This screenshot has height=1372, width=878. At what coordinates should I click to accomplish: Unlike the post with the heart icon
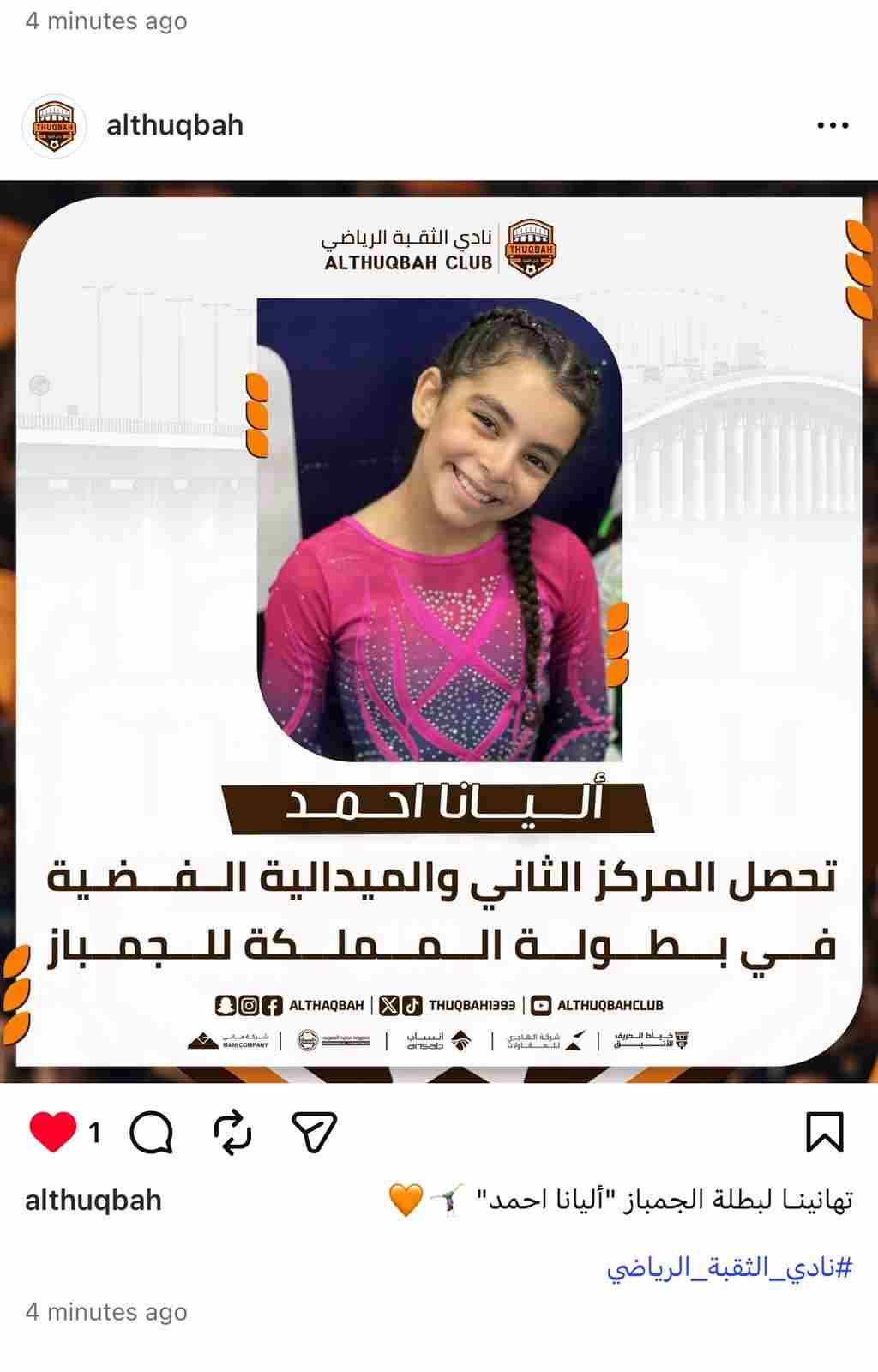(53, 1132)
